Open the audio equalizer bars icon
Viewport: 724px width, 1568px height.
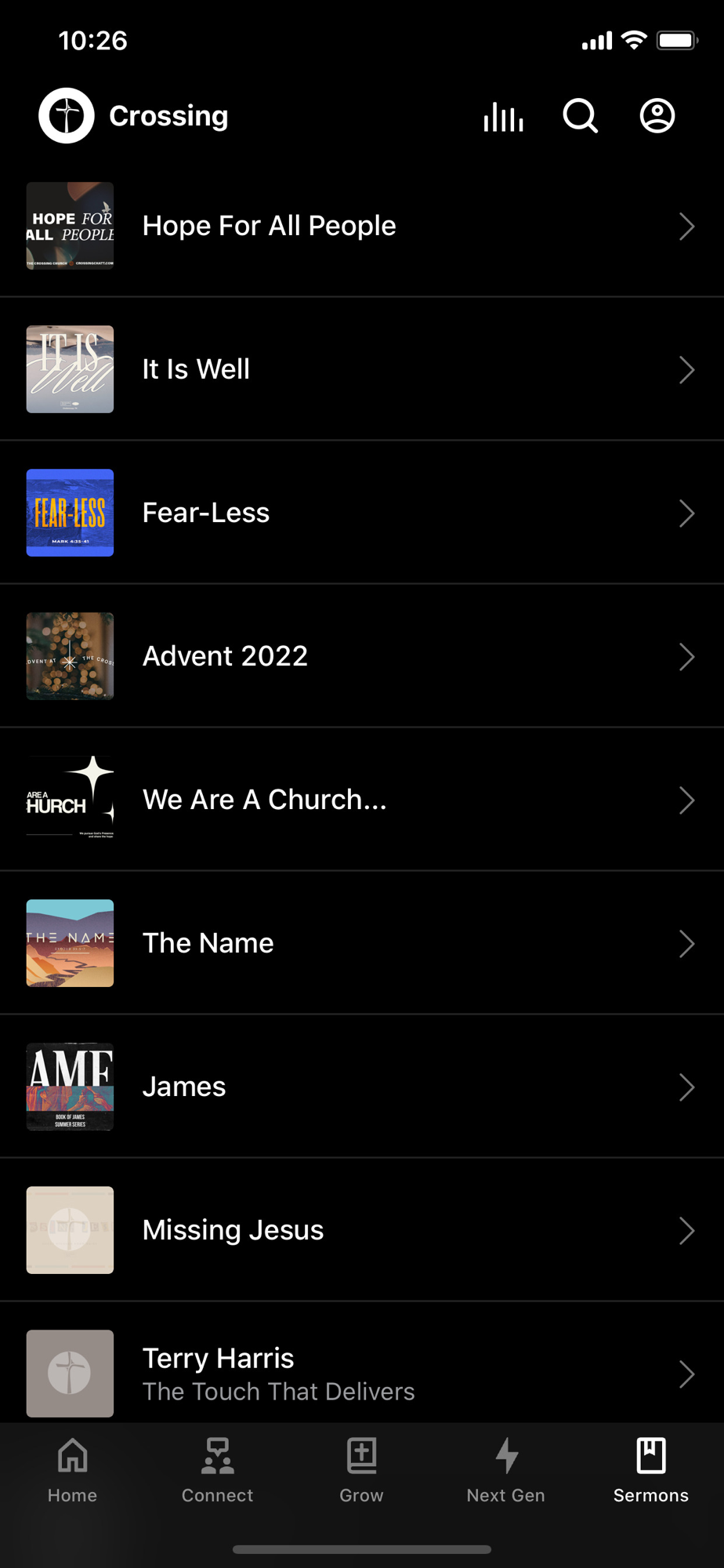click(x=503, y=117)
